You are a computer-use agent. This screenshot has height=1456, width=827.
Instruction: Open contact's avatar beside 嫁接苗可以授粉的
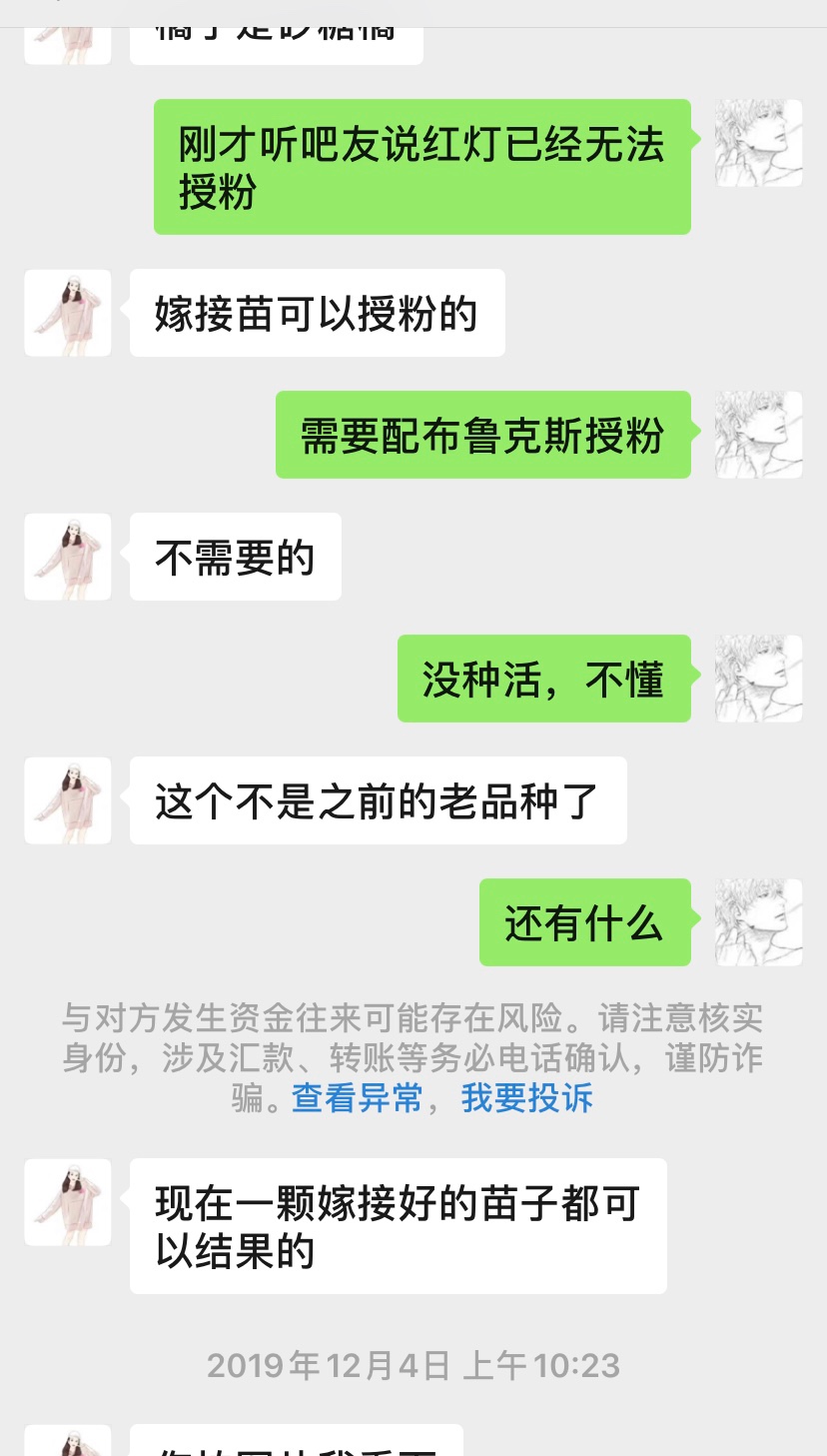(x=68, y=313)
